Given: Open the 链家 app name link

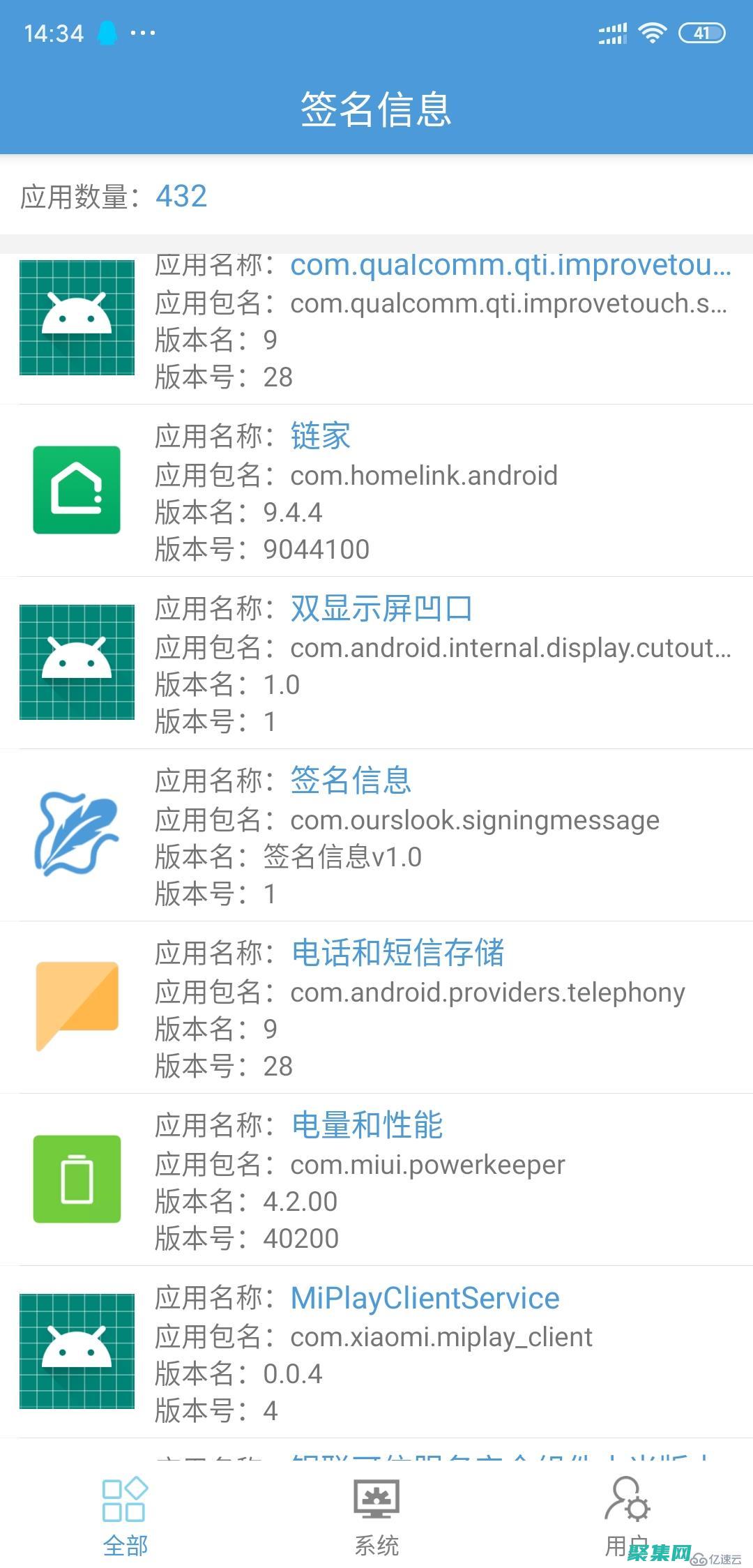Looking at the screenshot, I should pos(319,436).
